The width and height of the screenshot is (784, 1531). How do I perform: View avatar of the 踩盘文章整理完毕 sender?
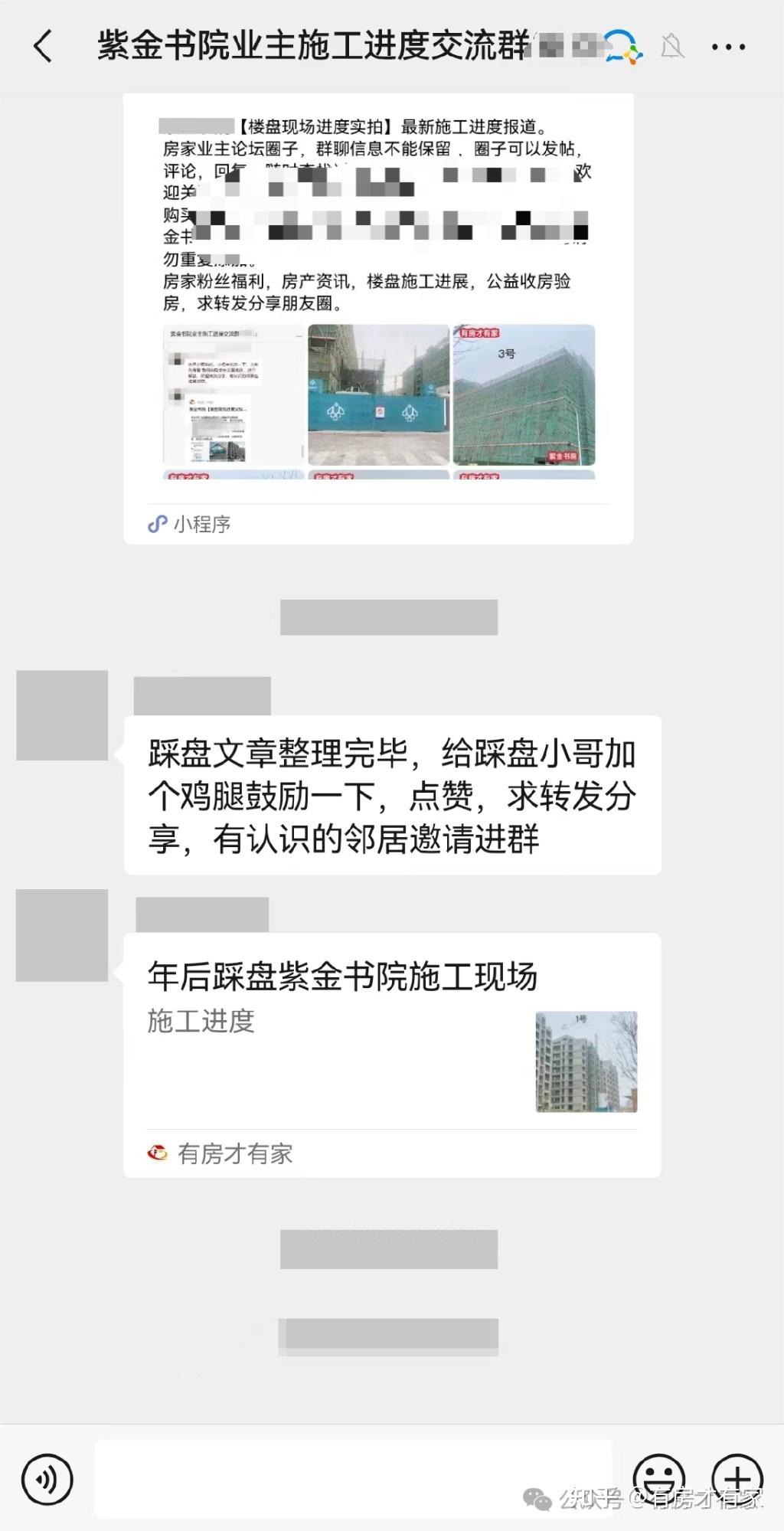62,715
